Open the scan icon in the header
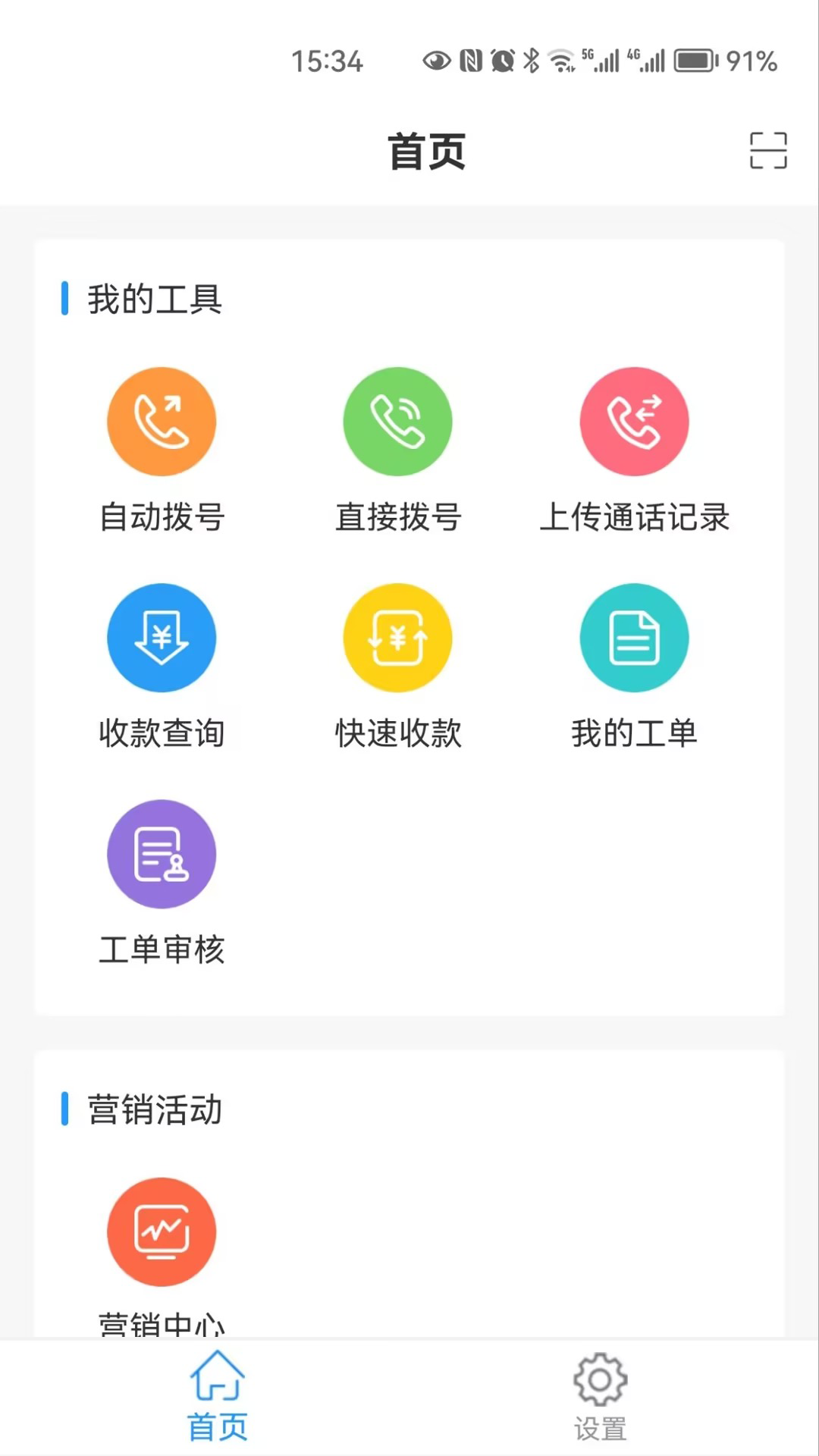Viewport: 819px width, 1456px height. (x=768, y=150)
